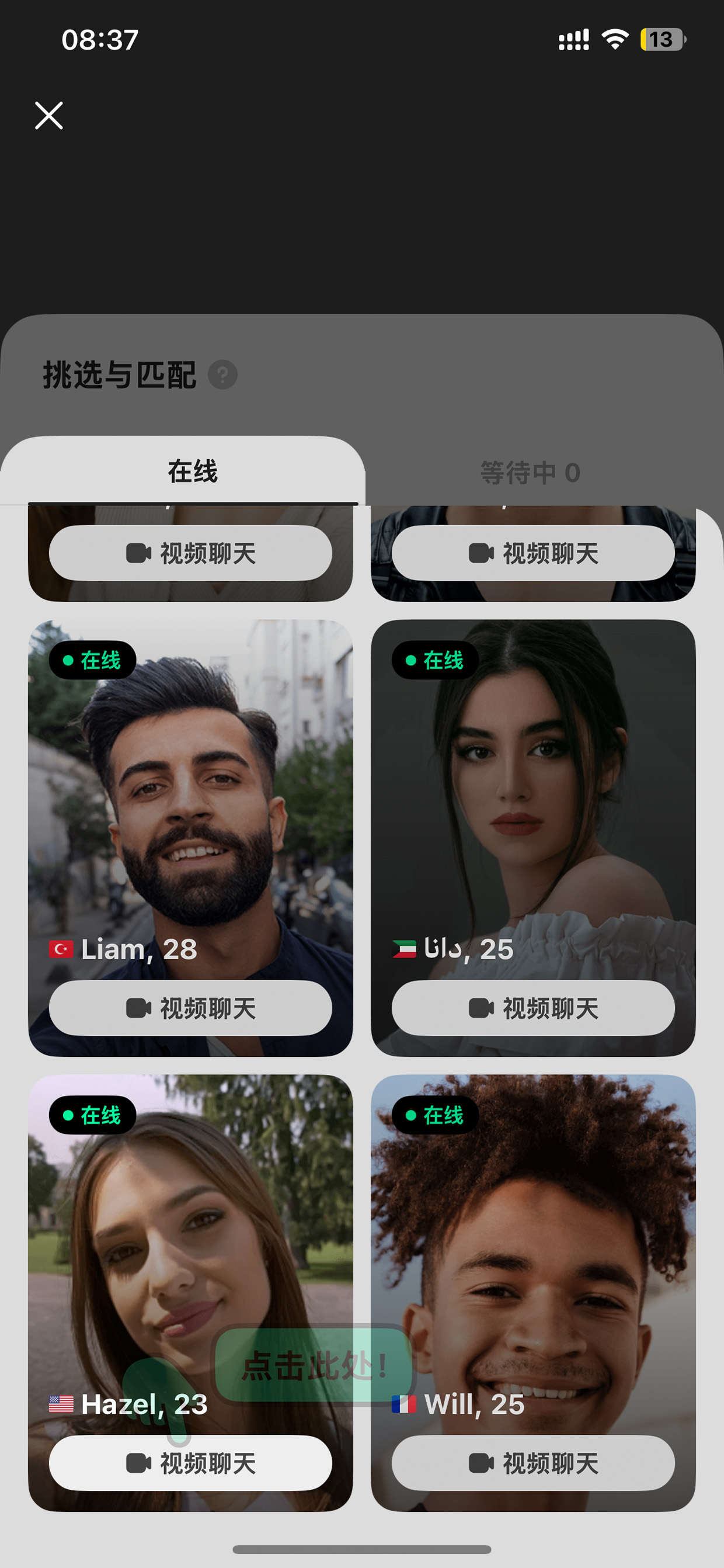Screen dimensions: 724x1568
Task: Tap 视频聊天 under Will, 25
Action: point(533,1463)
